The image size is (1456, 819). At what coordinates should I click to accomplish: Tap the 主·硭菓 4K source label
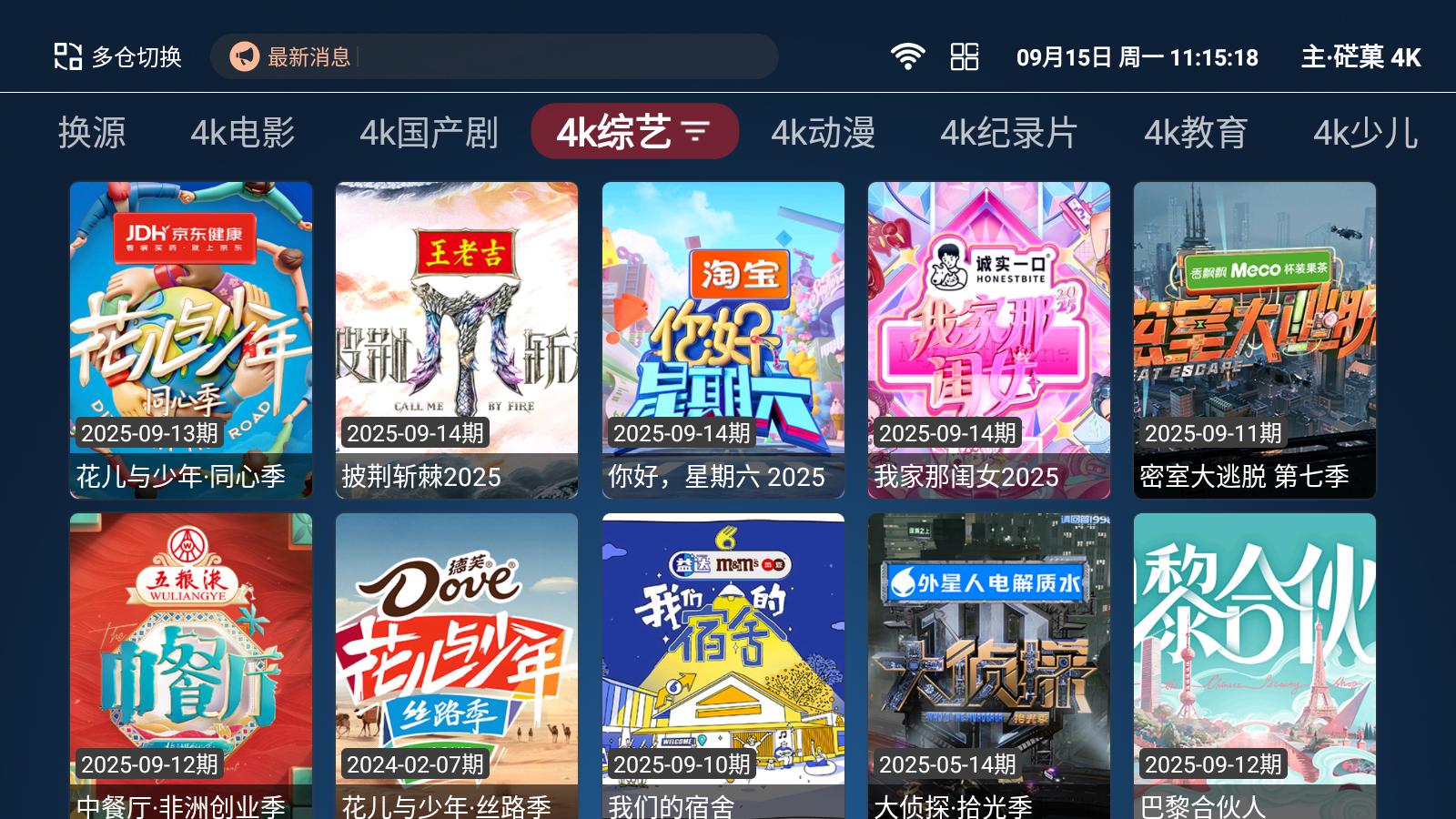coord(1360,57)
